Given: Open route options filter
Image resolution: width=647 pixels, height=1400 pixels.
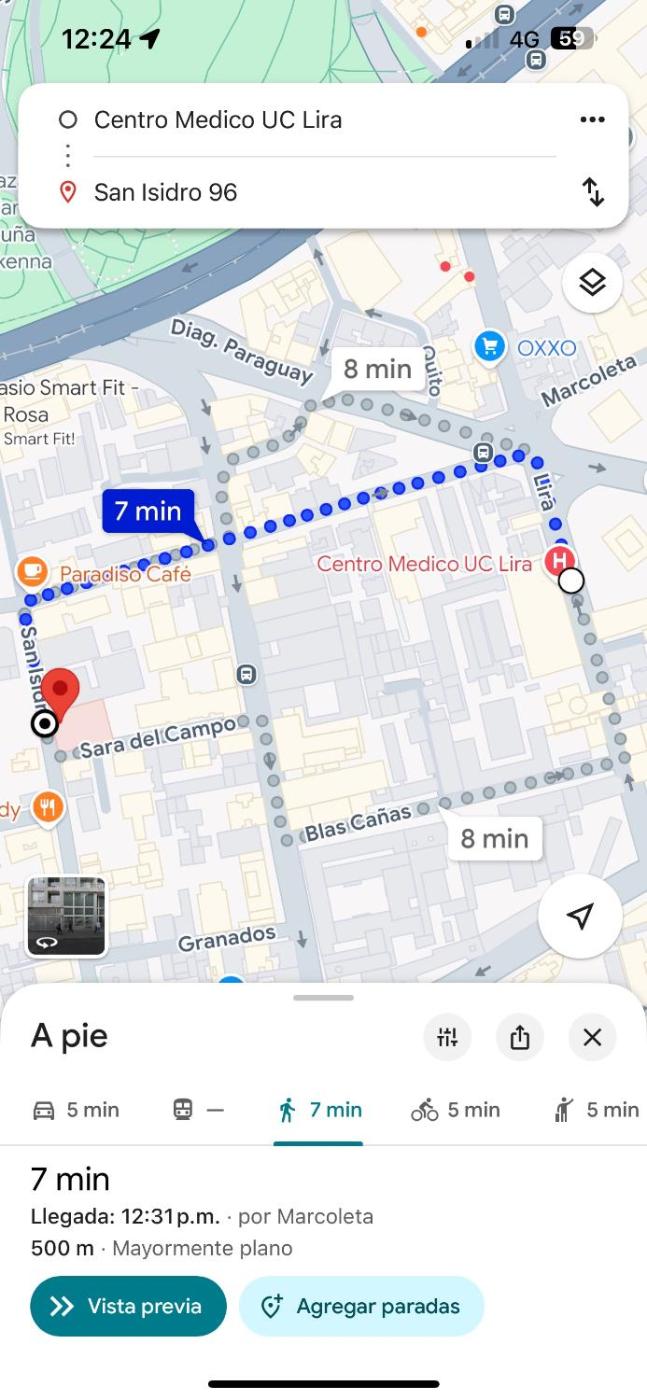Looking at the screenshot, I should pos(447,1037).
